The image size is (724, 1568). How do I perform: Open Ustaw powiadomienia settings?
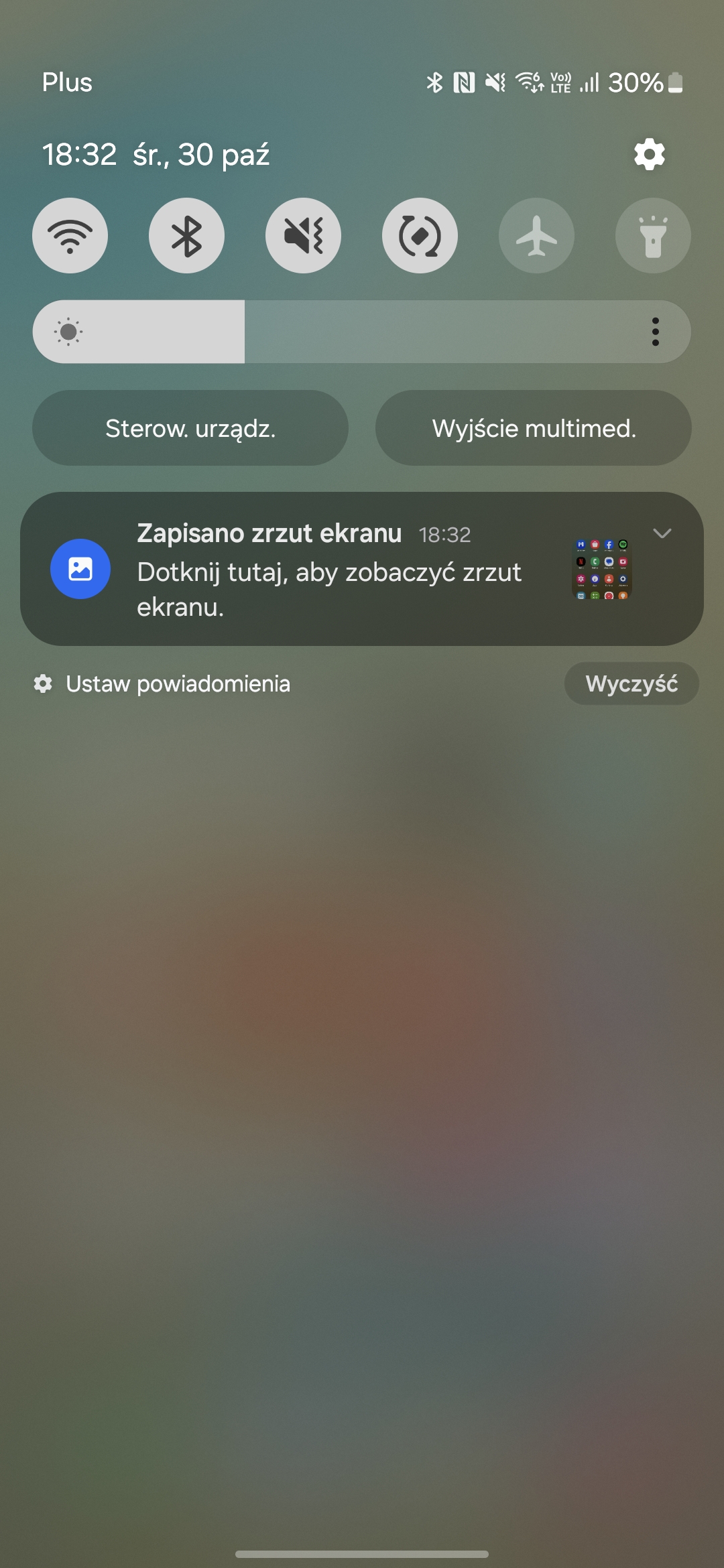tap(162, 684)
